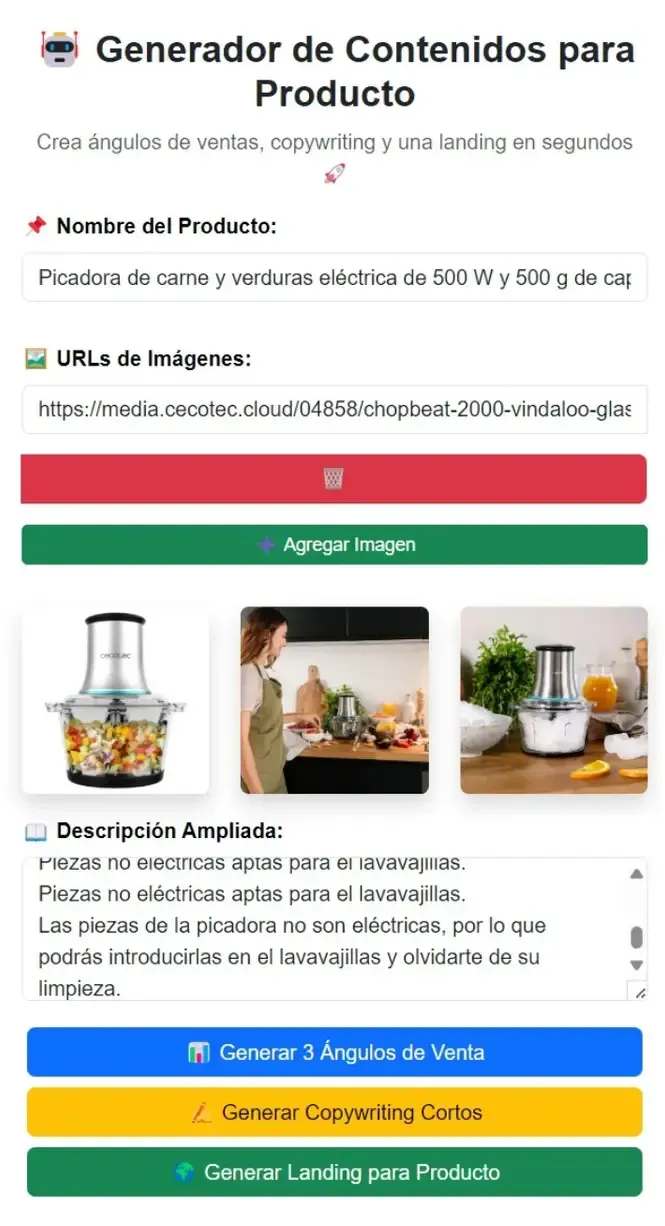Select Generar Copywriting Cortos

pos(334,1112)
